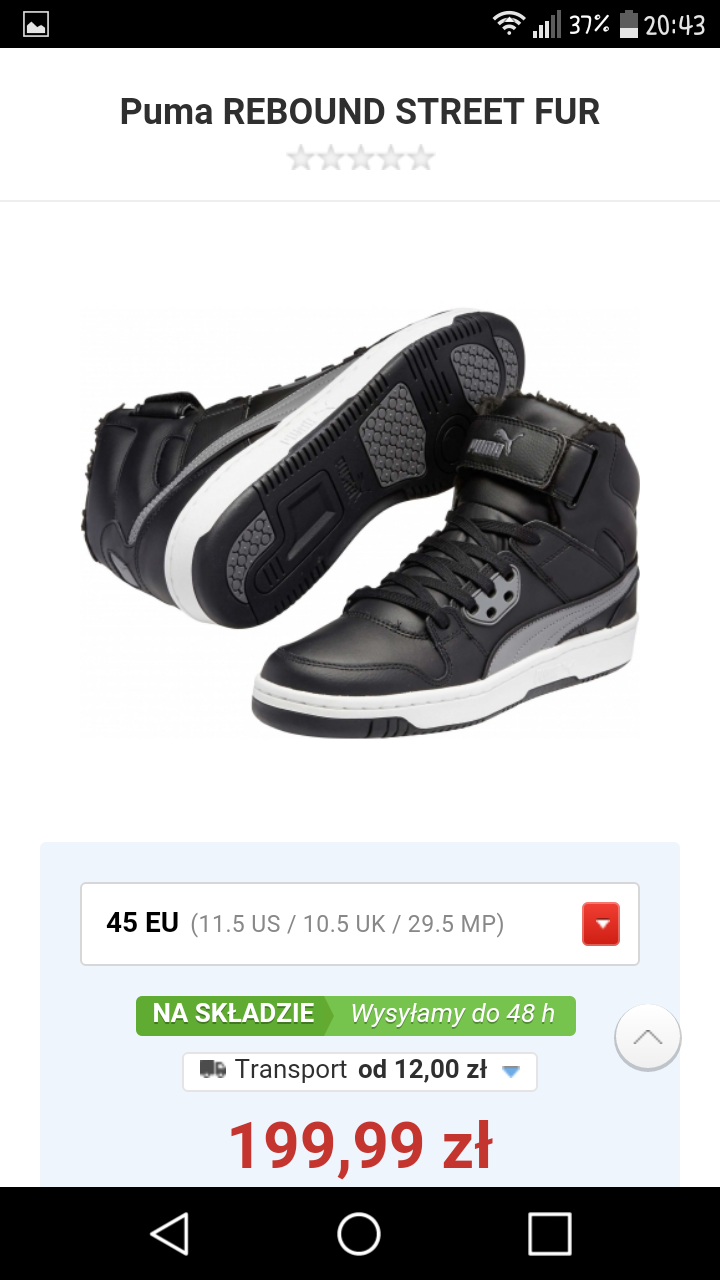Open the Puma shoe product image

(360, 522)
